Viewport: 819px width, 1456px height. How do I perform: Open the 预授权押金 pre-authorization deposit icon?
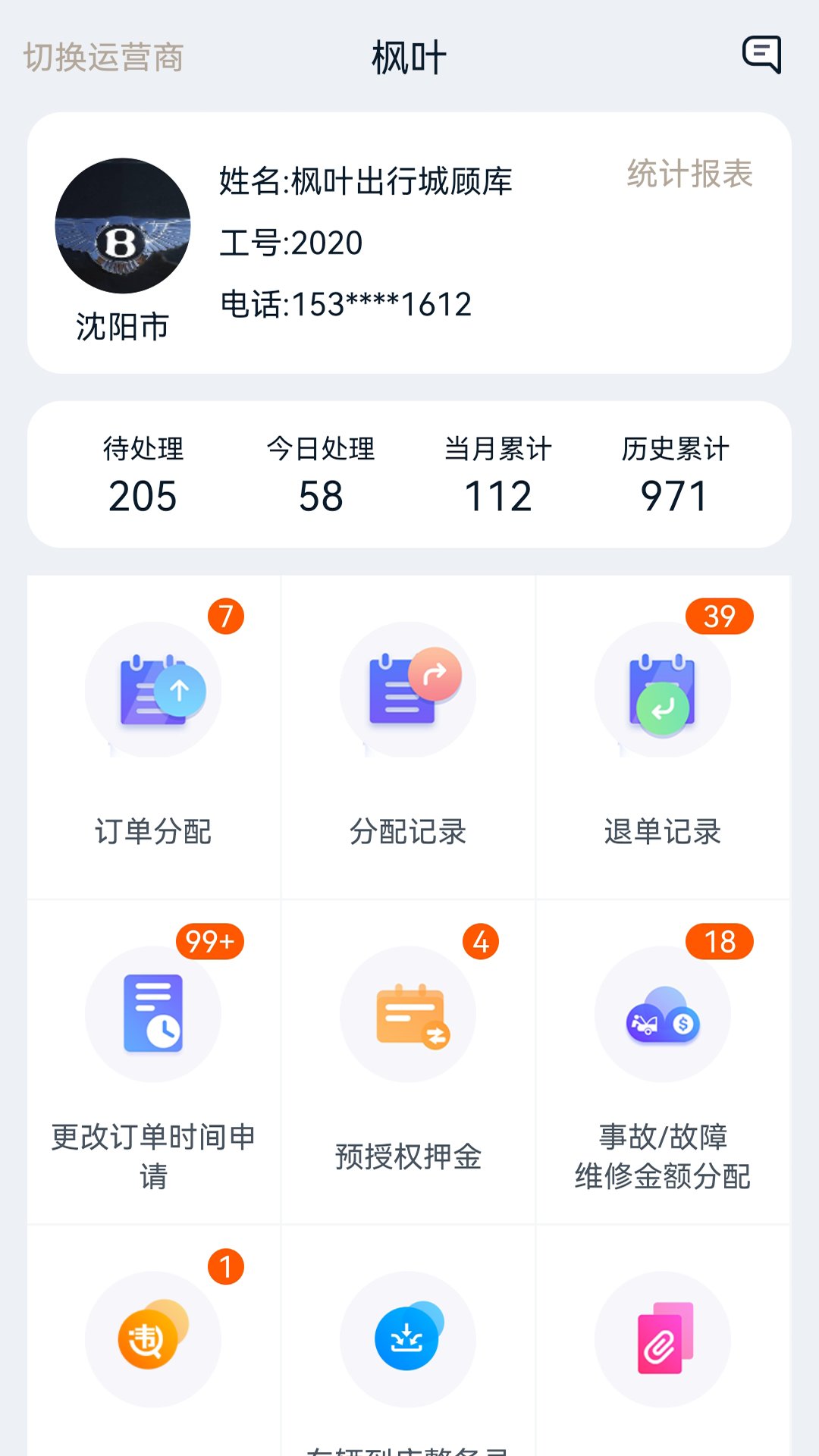pyautogui.click(x=408, y=1014)
